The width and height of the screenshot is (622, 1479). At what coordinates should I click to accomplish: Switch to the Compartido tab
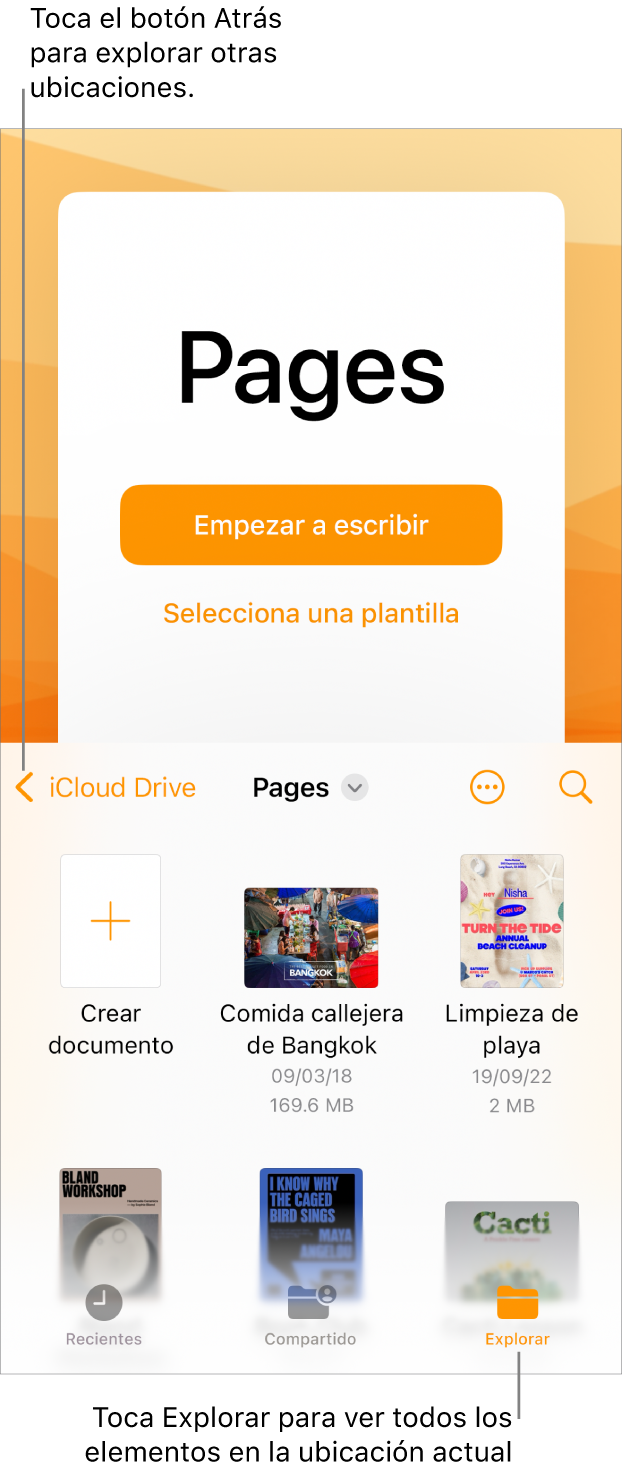[x=310, y=1315]
